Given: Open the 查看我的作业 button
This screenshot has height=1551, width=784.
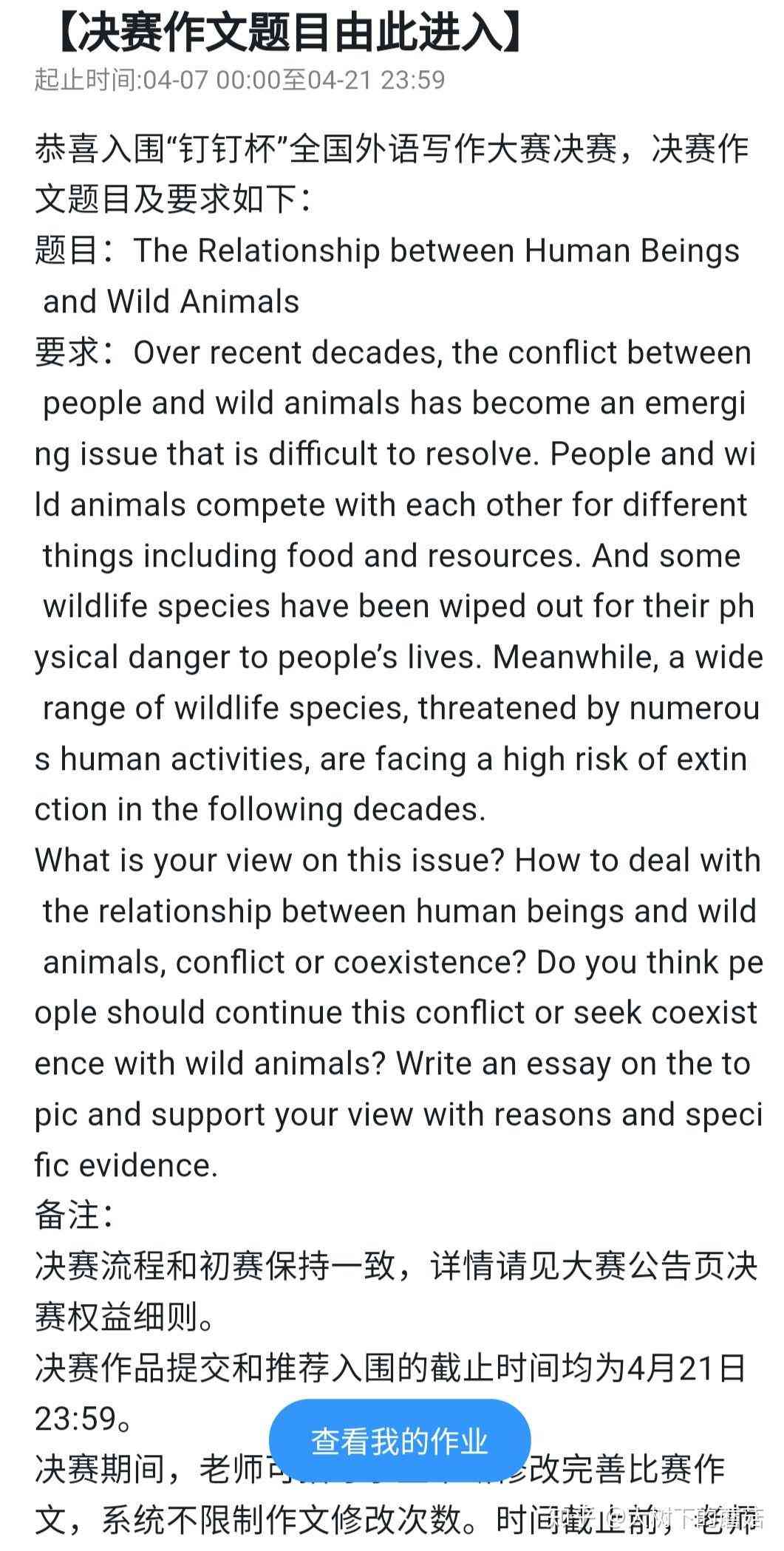Looking at the screenshot, I should click(399, 1440).
